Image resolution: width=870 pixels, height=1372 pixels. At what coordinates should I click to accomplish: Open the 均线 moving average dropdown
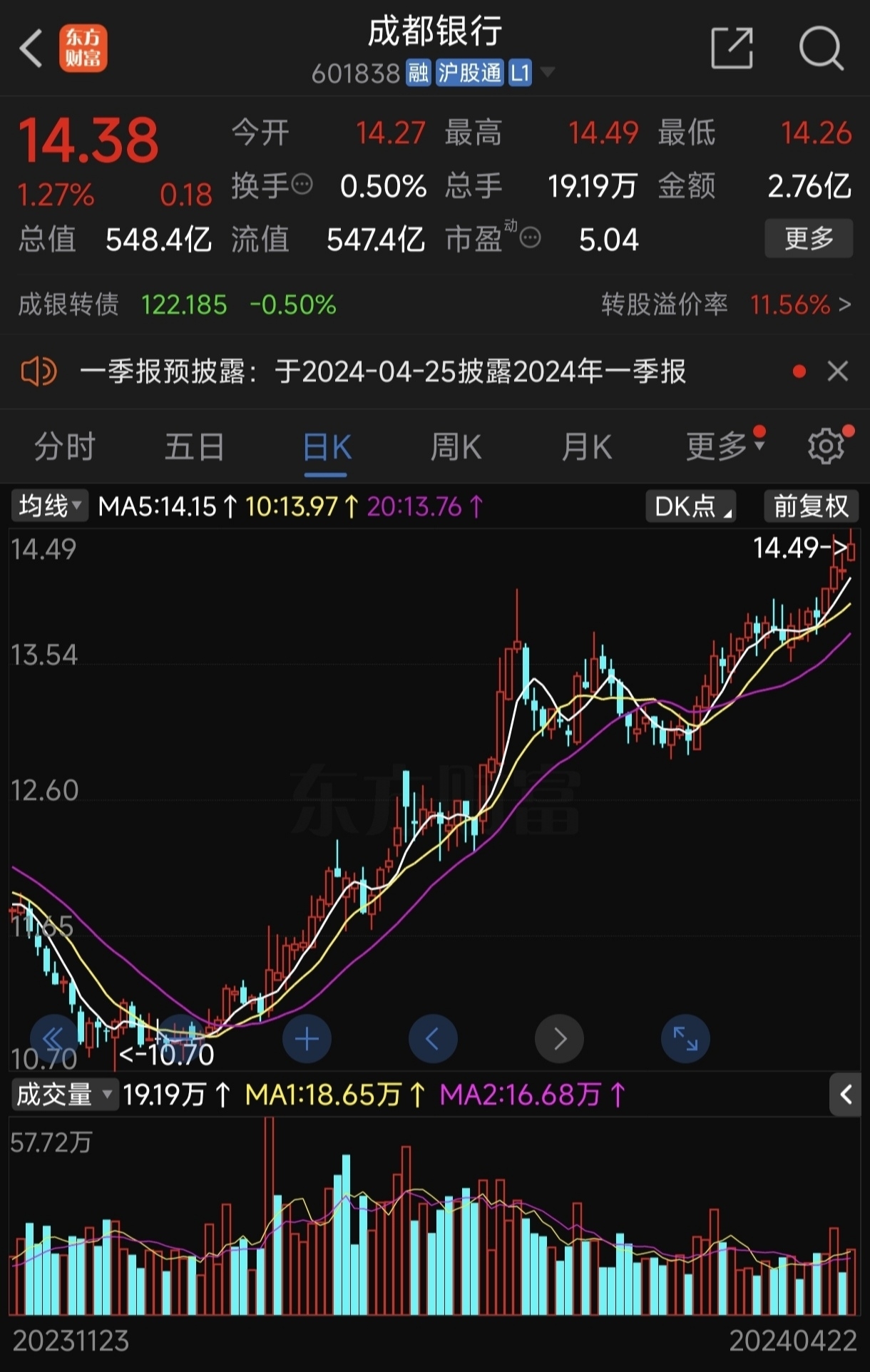[x=48, y=508]
